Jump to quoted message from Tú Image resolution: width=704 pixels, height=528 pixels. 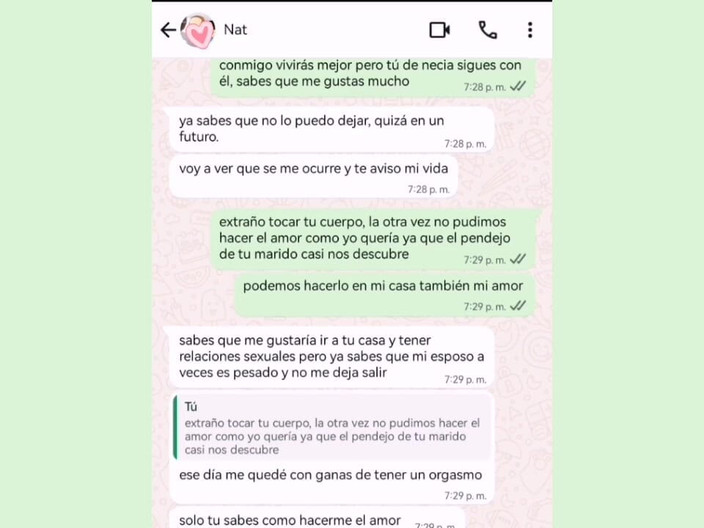(x=331, y=429)
